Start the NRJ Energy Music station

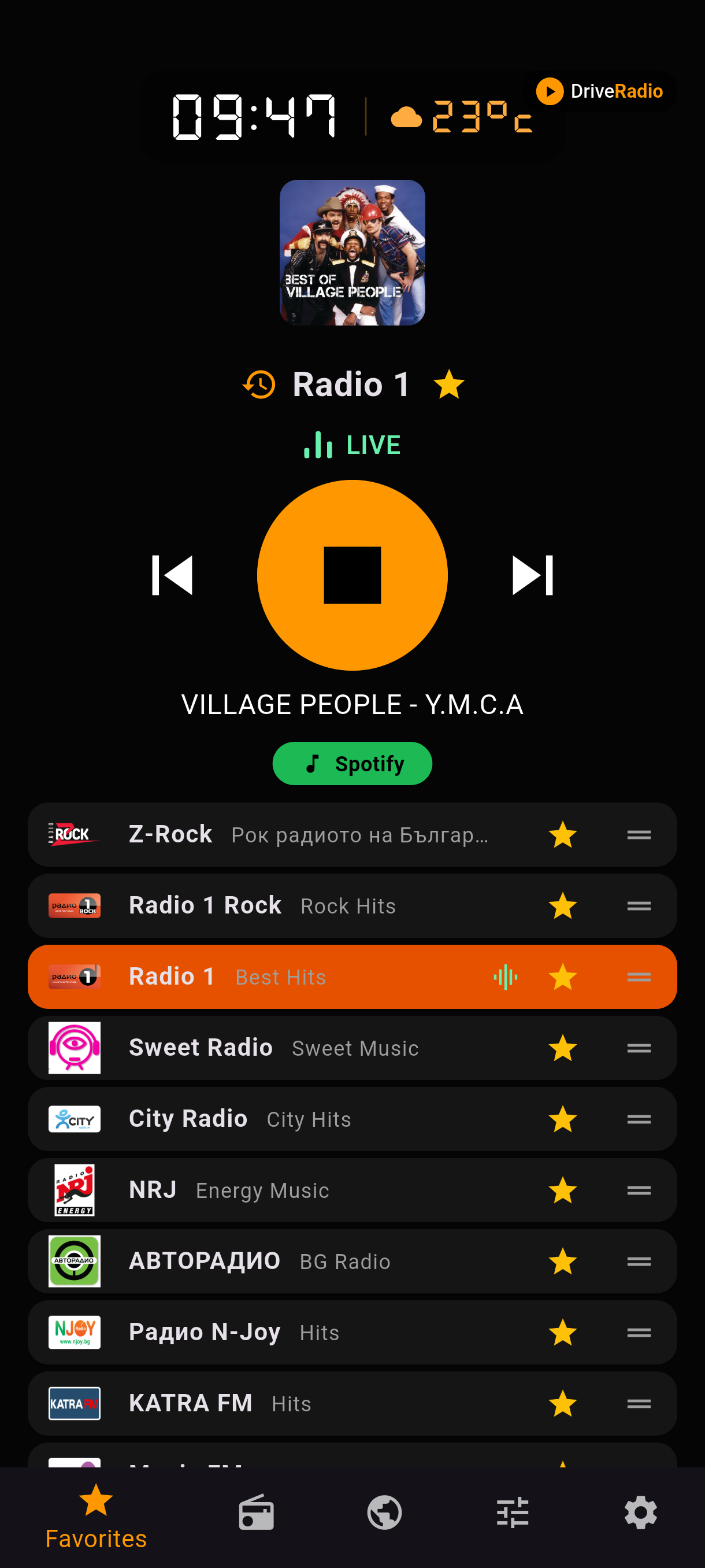point(352,1190)
